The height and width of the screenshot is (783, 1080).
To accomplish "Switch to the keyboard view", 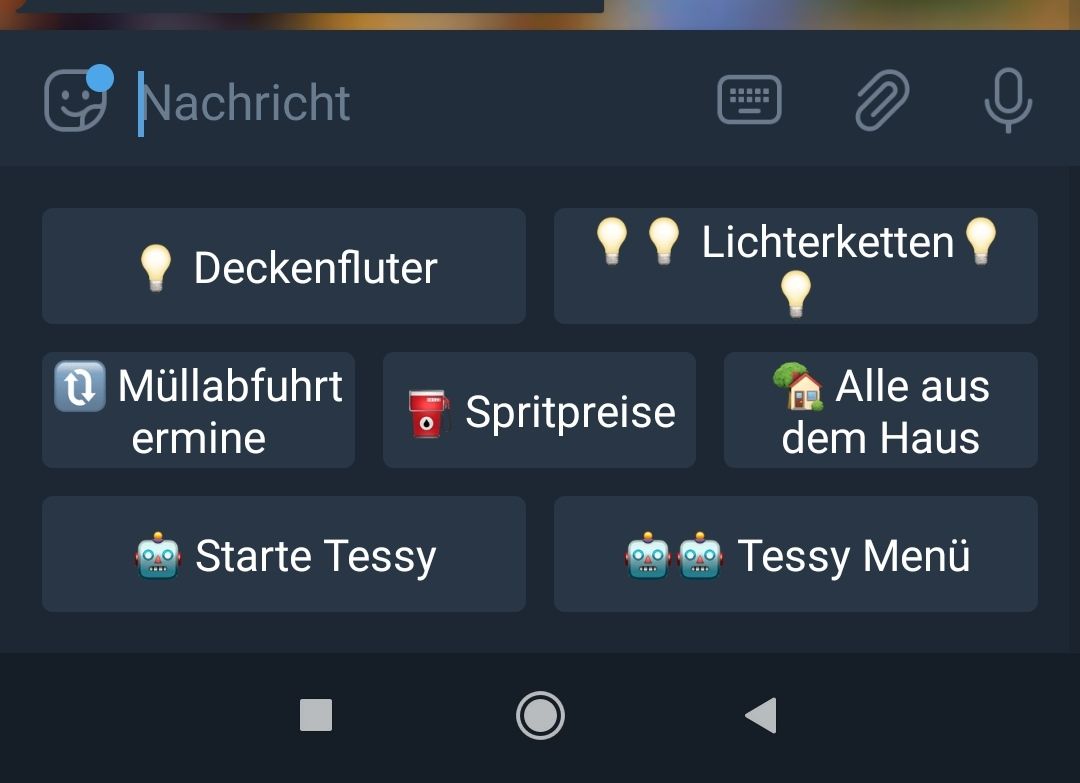I will pos(749,101).
